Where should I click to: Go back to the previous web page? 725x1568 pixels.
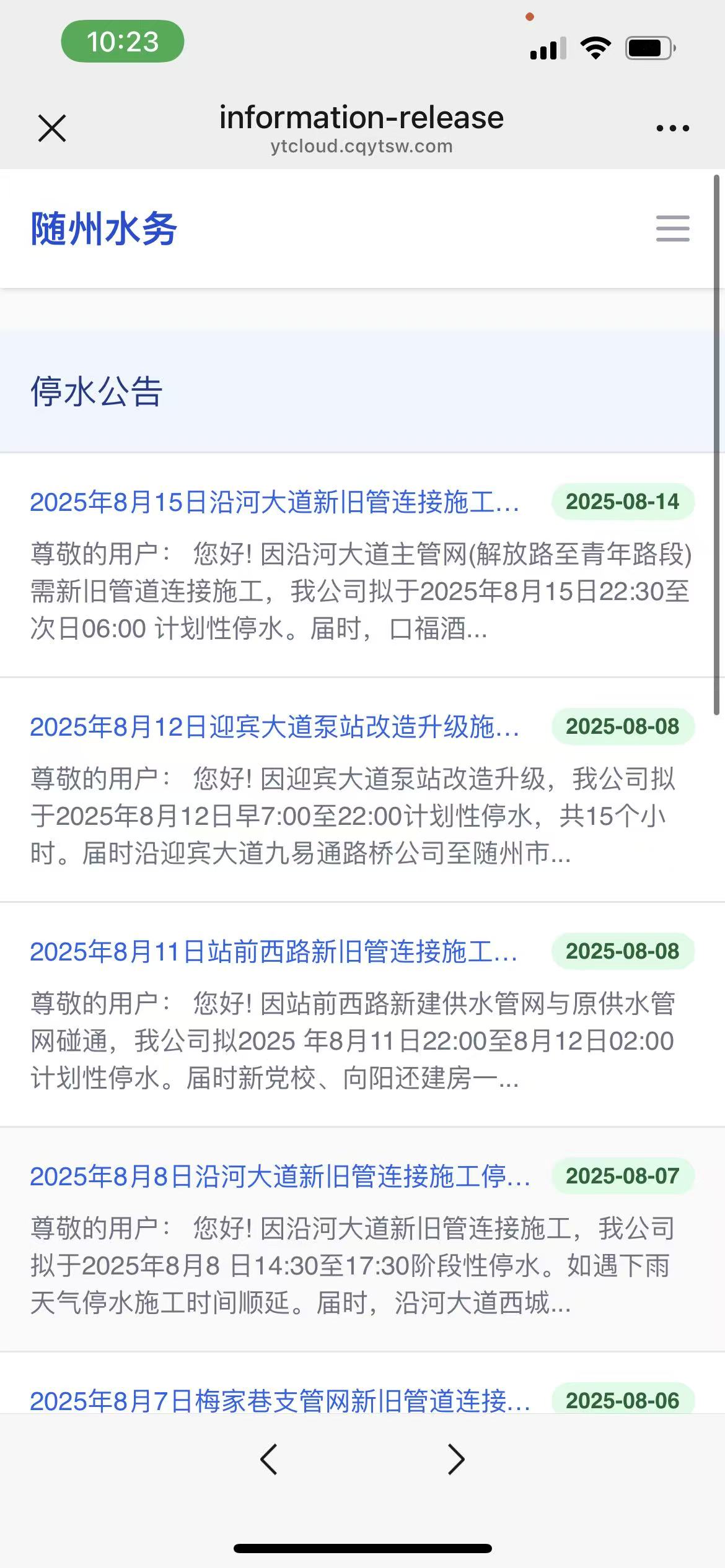(269, 1460)
